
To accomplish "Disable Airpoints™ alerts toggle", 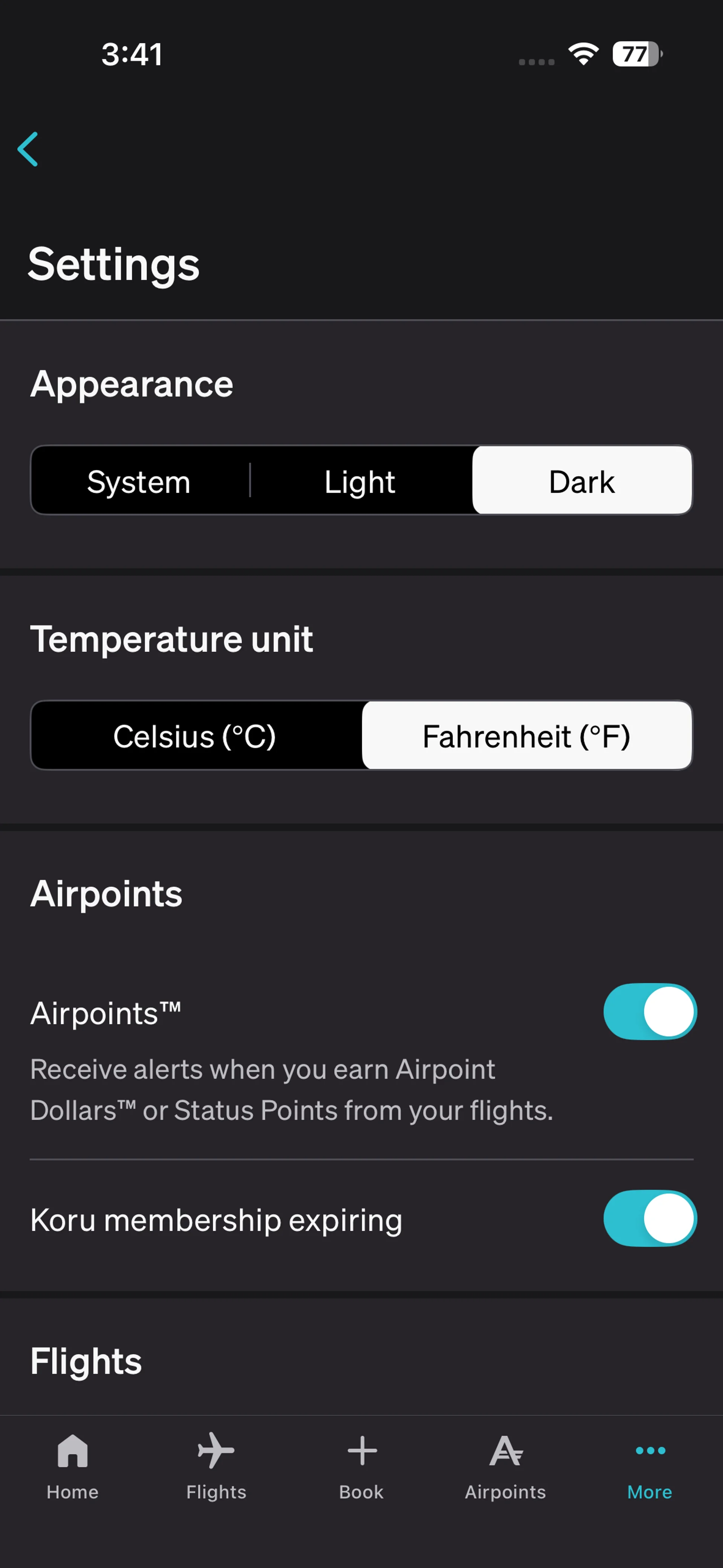I will click(649, 1012).
